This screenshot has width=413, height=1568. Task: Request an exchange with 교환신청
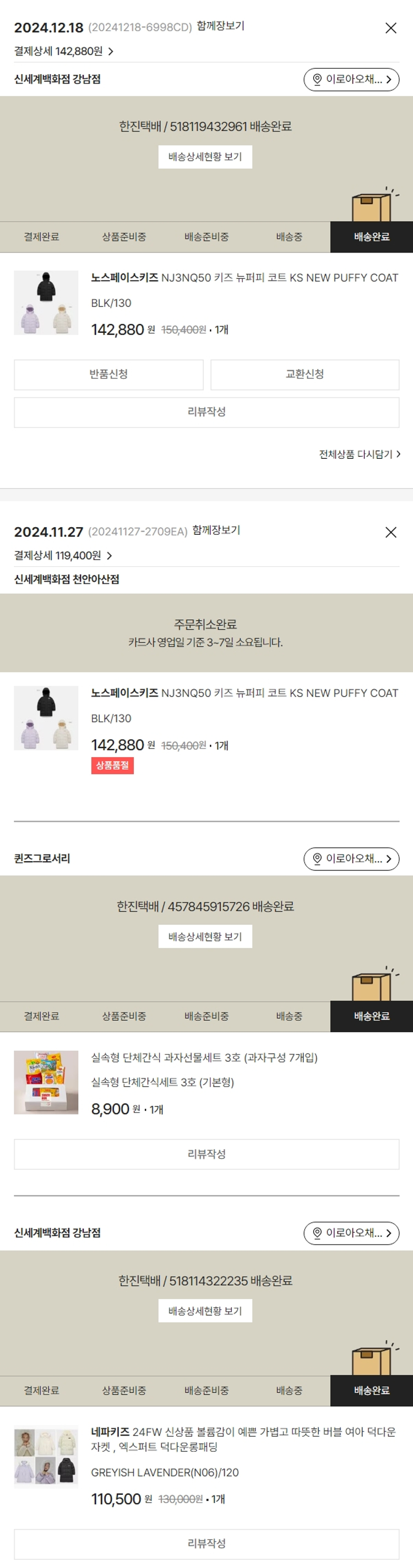(x=305, y=374)
